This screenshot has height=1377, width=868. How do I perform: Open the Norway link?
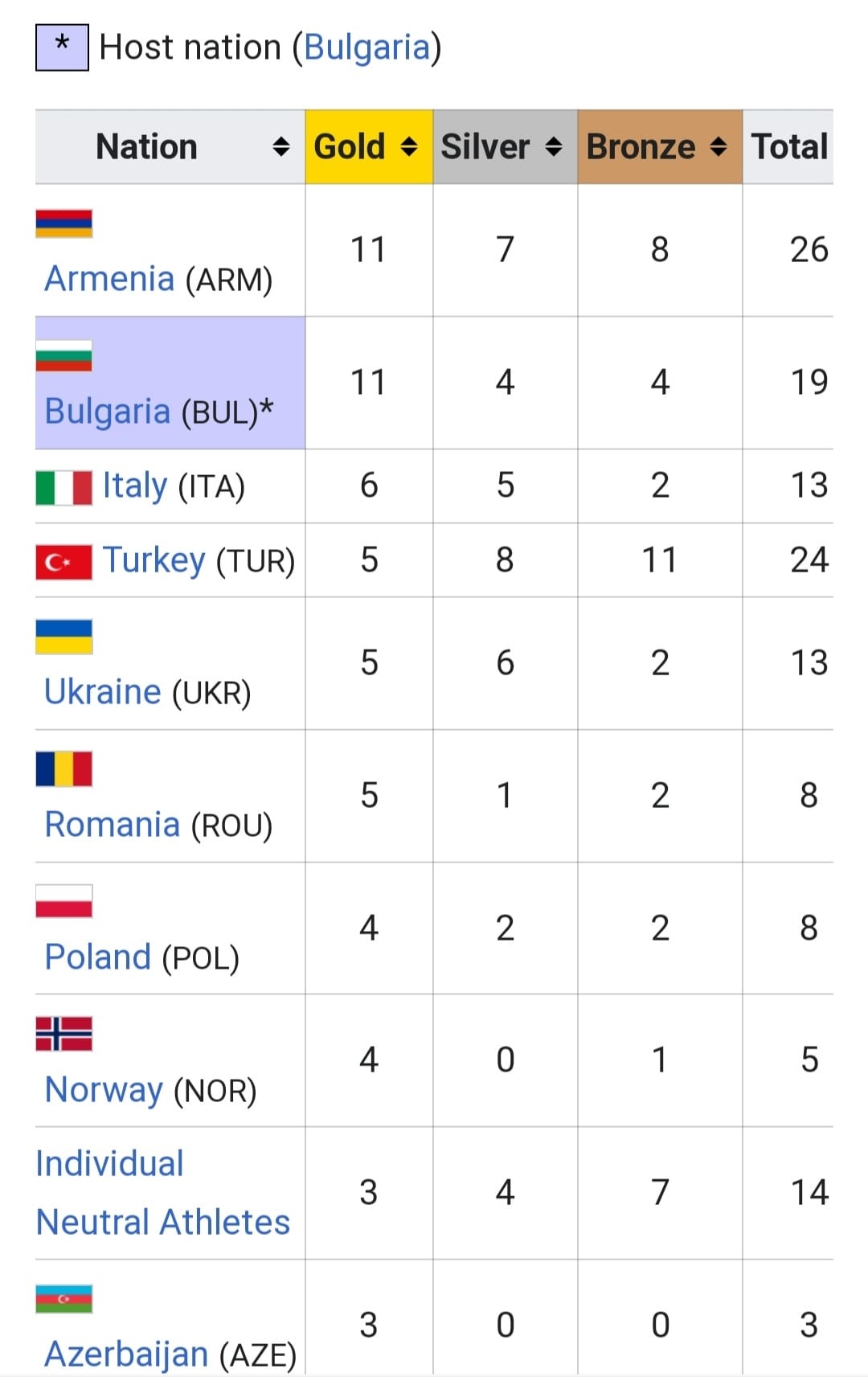[x=104, y=1090]
